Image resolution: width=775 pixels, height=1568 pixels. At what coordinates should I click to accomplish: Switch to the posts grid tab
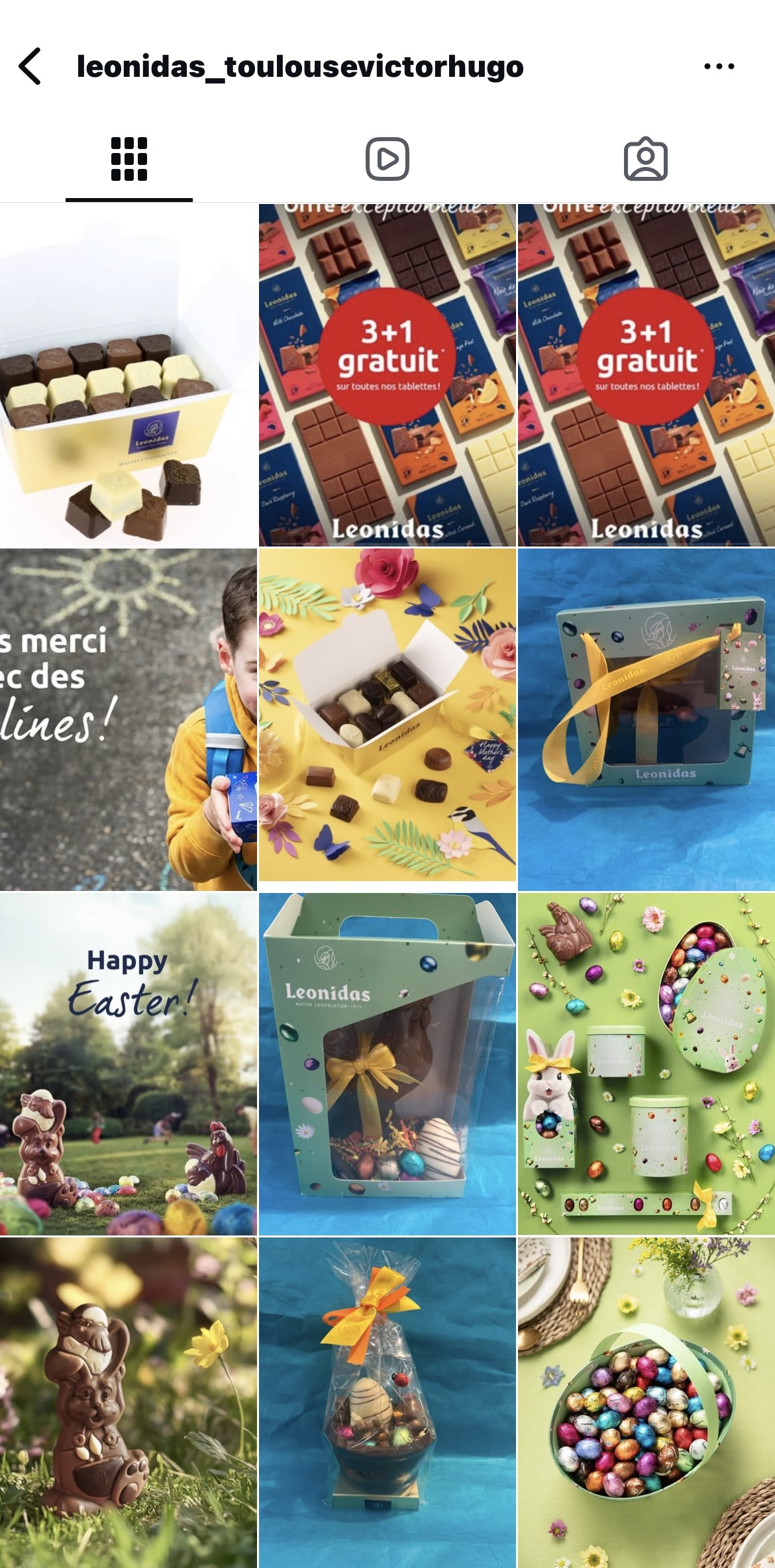129,159
